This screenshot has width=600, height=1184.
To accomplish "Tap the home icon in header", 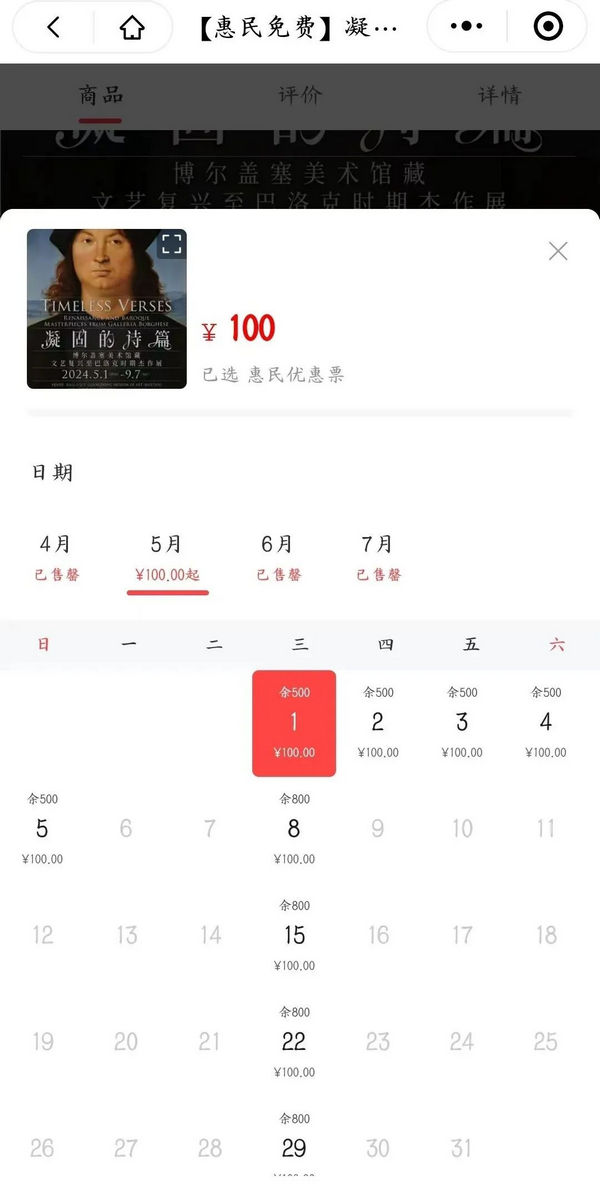I will click(x=132, y=27).
